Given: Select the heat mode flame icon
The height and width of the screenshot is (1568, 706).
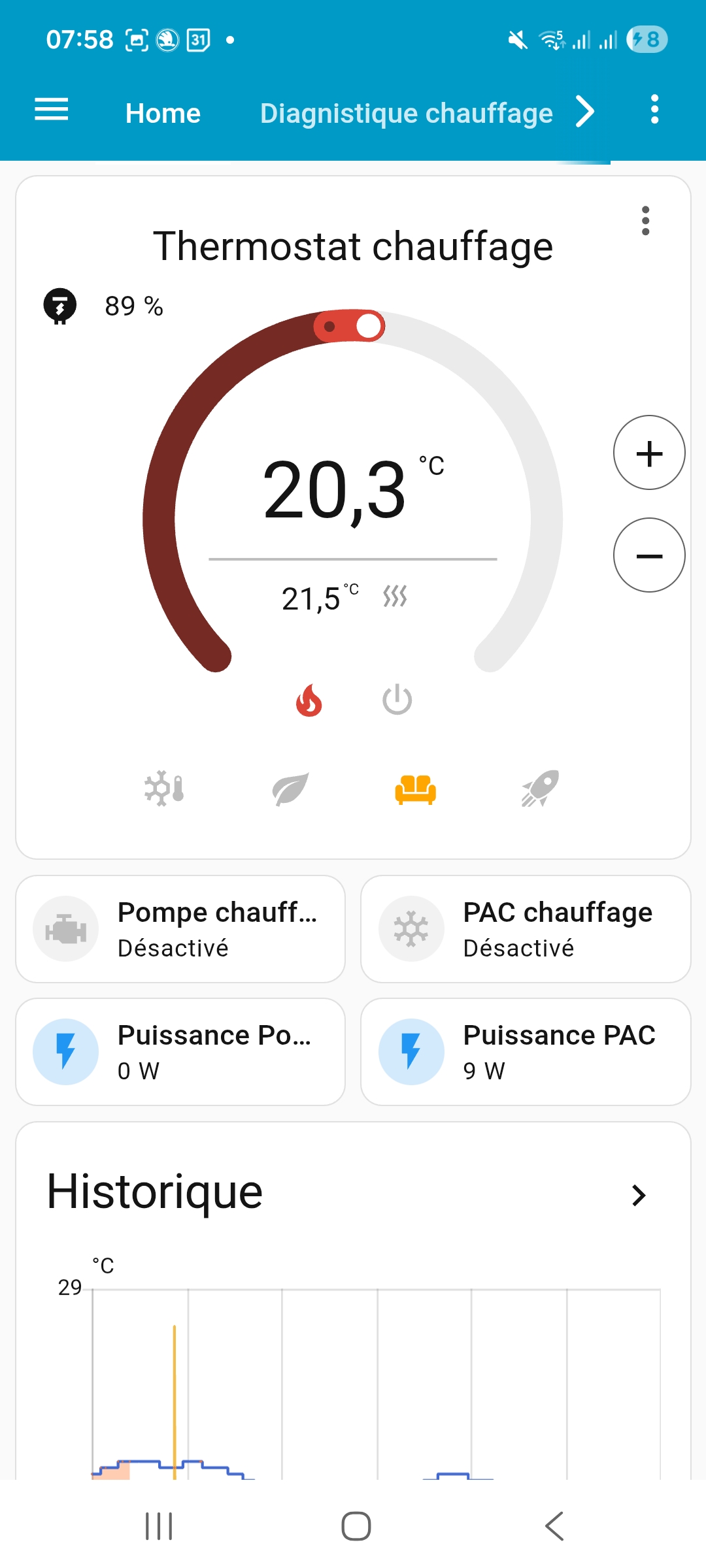Looking at the screenshot, I should [x=309, y=700].
